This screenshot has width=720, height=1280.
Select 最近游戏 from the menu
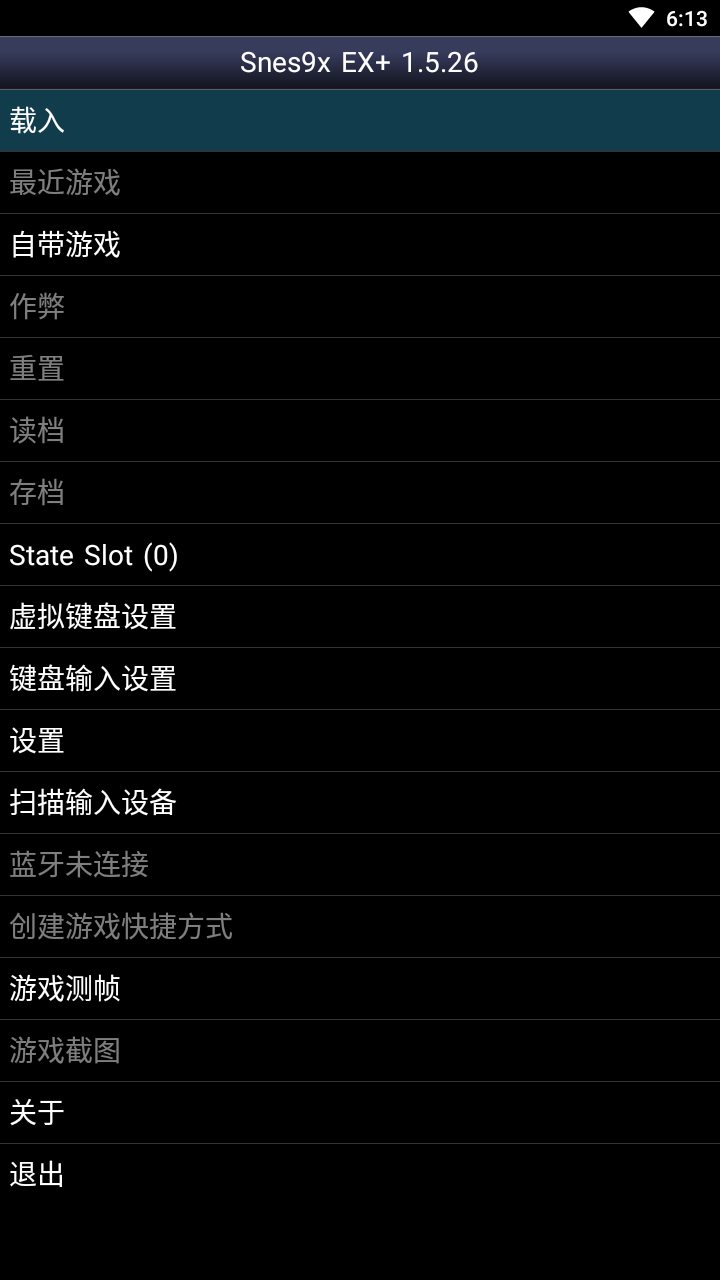click(360, 182)
